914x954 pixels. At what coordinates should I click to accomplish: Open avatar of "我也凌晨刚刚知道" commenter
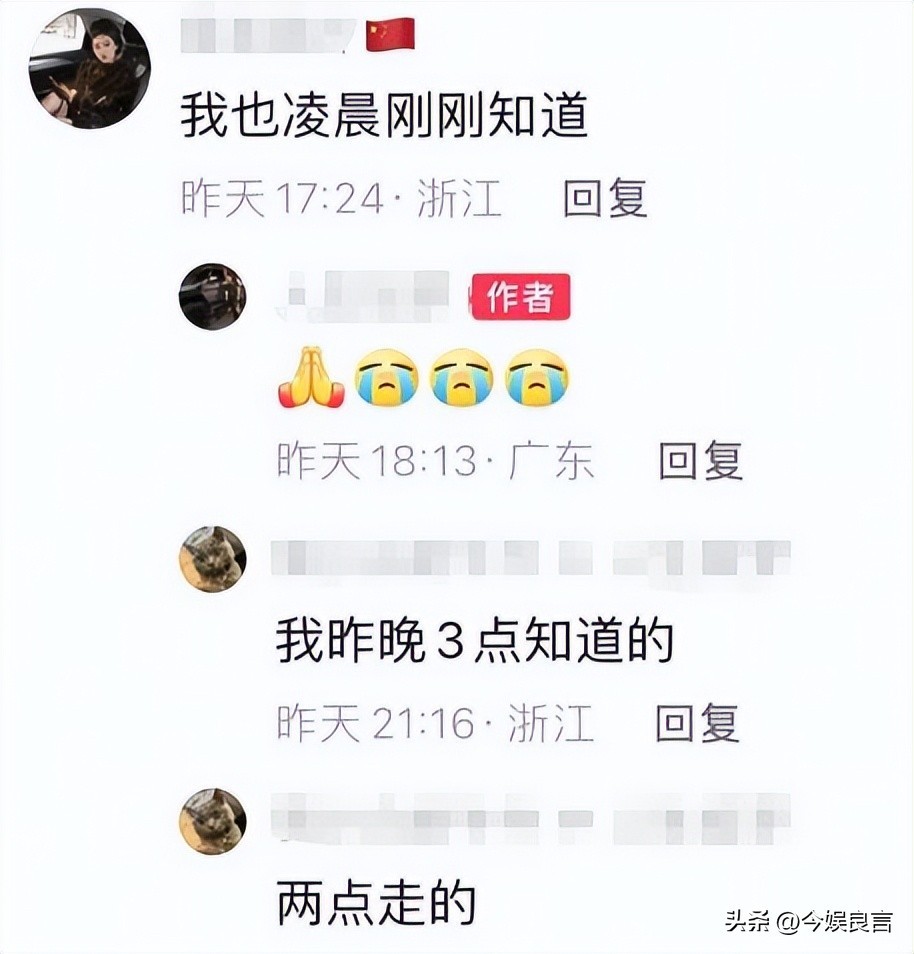coord(90,68)
